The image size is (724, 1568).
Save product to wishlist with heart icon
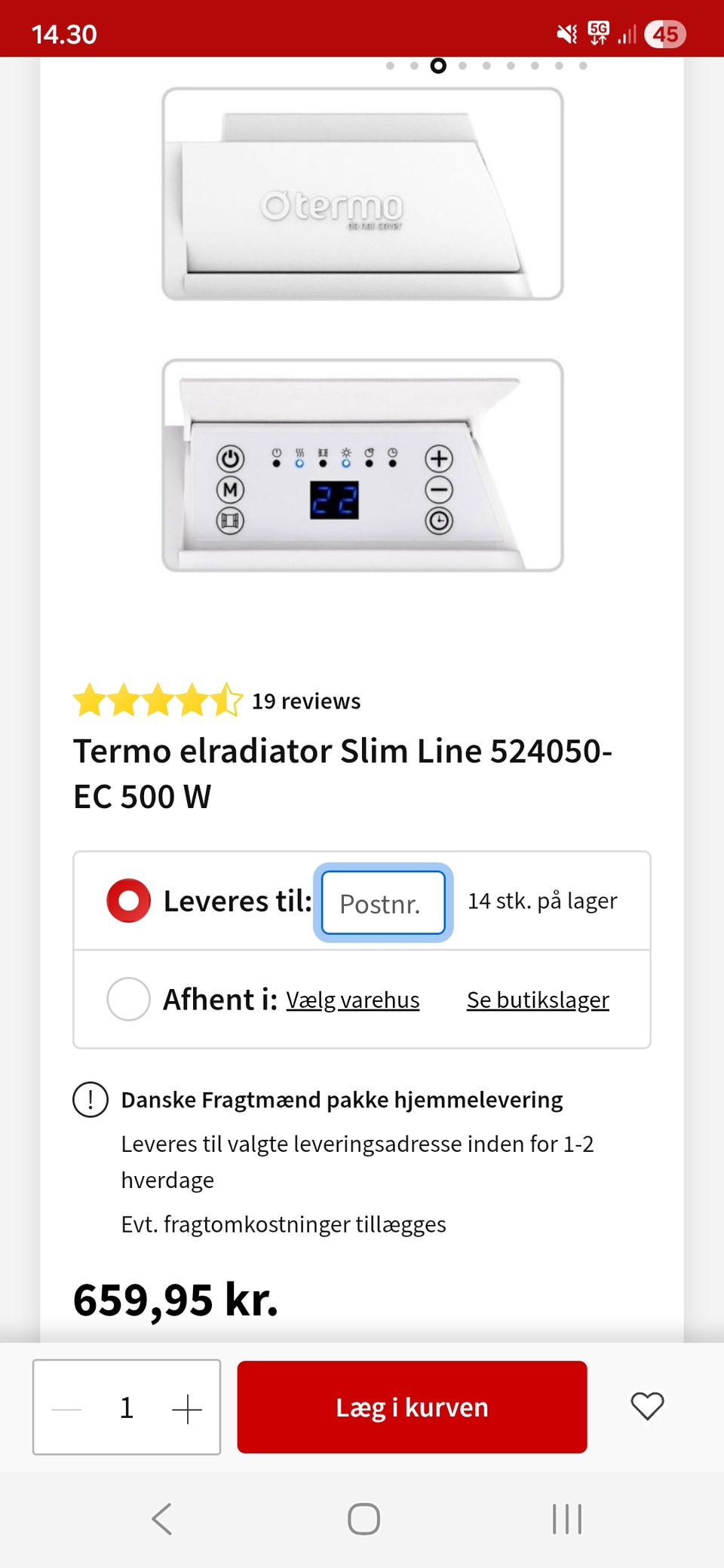tap(646, 1406)
